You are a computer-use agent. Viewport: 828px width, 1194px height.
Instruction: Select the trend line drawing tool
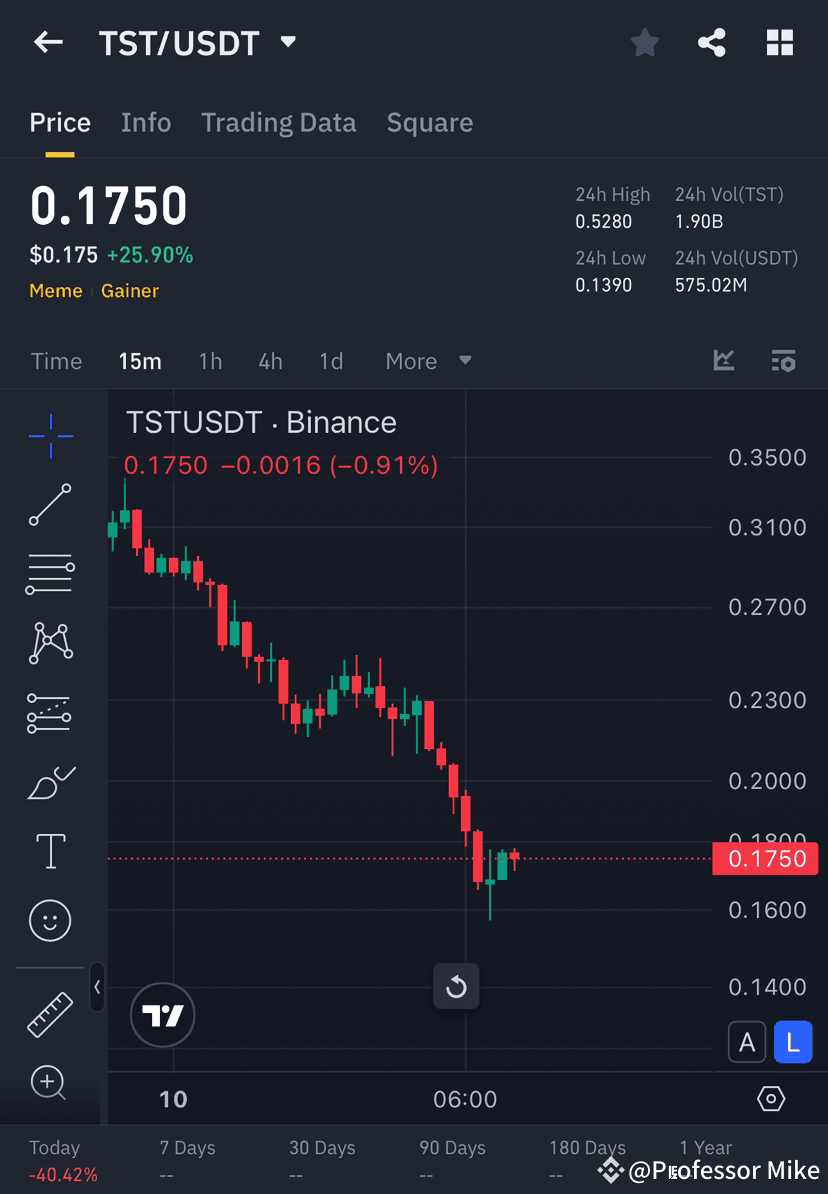pyautogui.click(x=50, y=505)
